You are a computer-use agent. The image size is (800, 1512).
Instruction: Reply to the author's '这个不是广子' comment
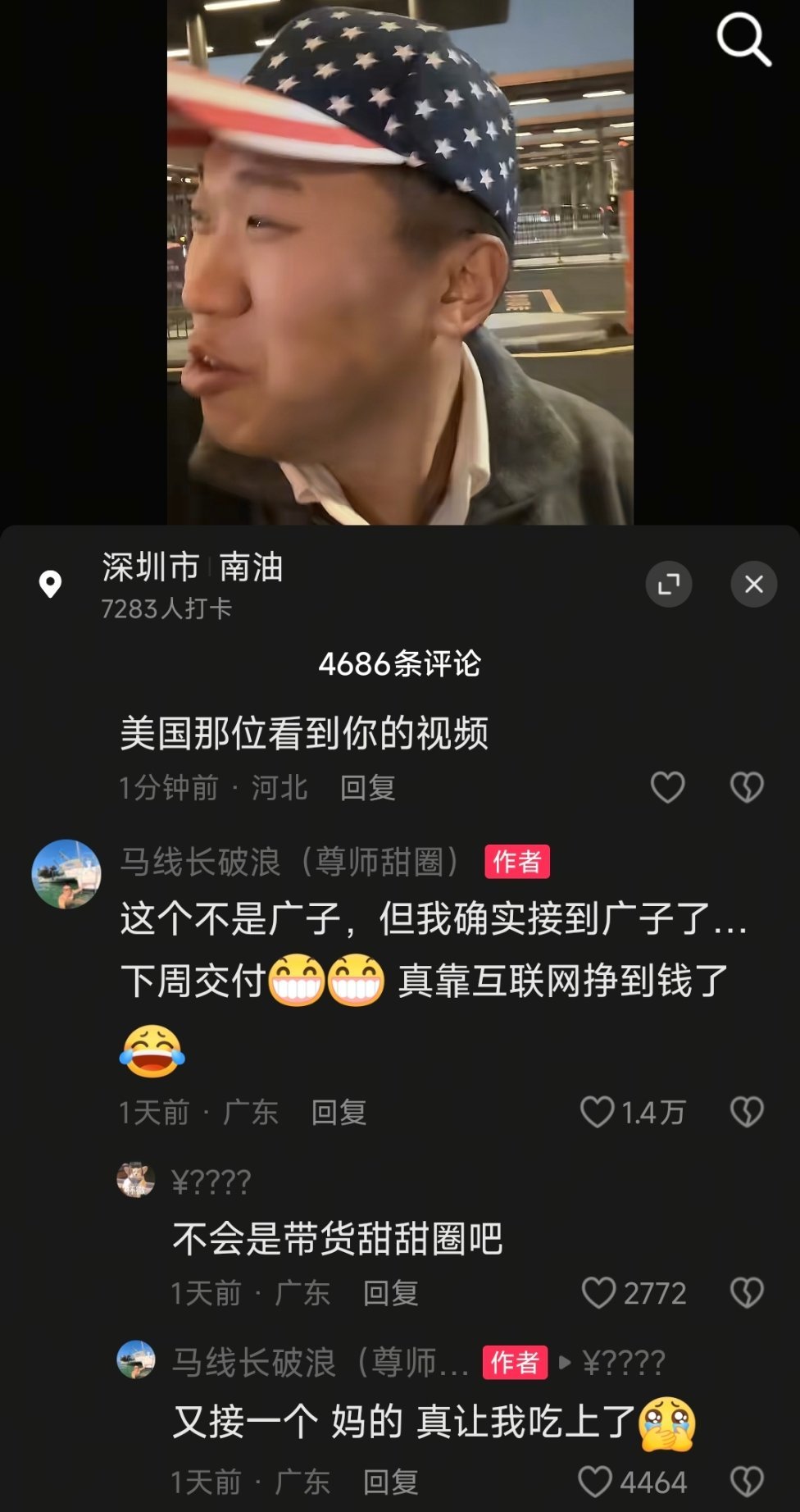(x=339, y=1113)
